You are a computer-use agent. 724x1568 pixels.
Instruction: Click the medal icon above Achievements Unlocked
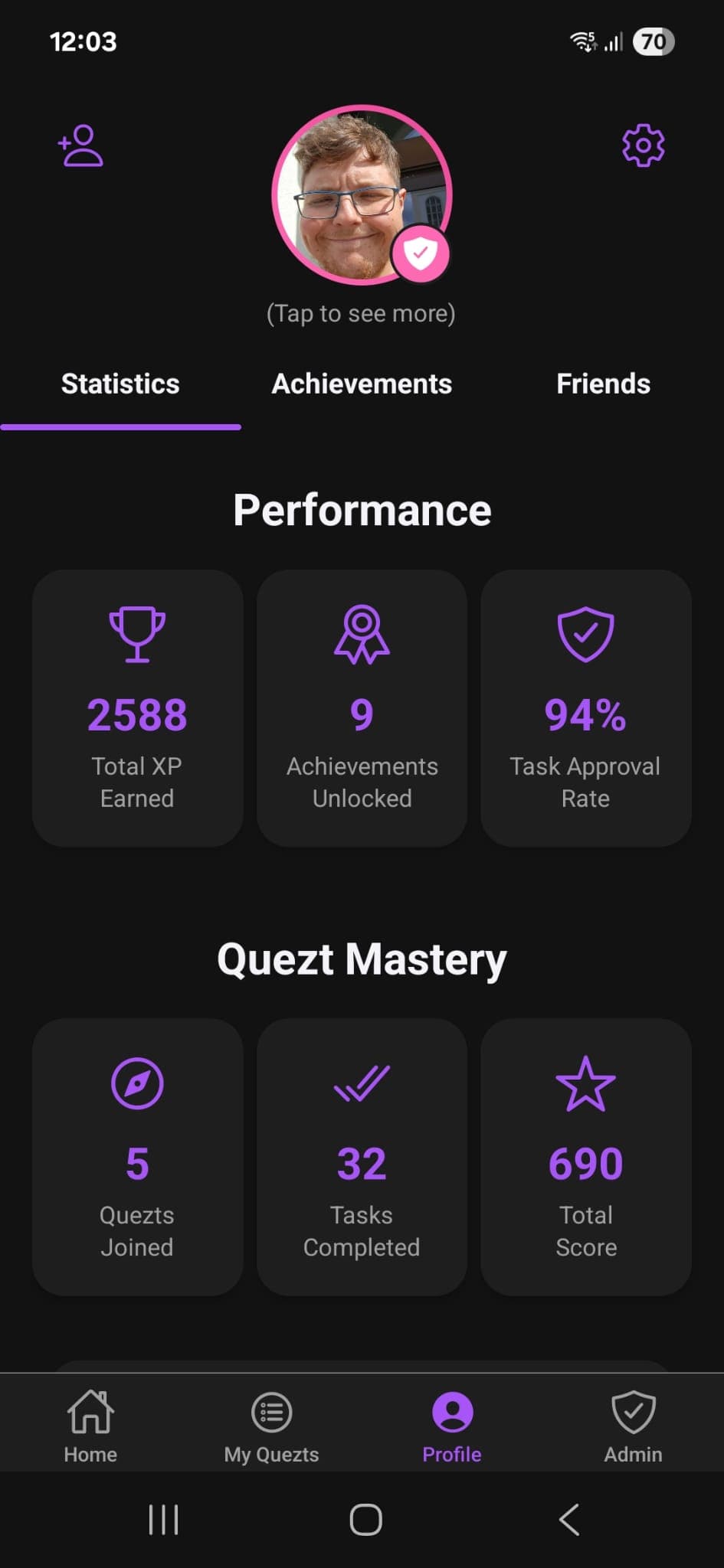pyautogui.click(x=361, y=634)
